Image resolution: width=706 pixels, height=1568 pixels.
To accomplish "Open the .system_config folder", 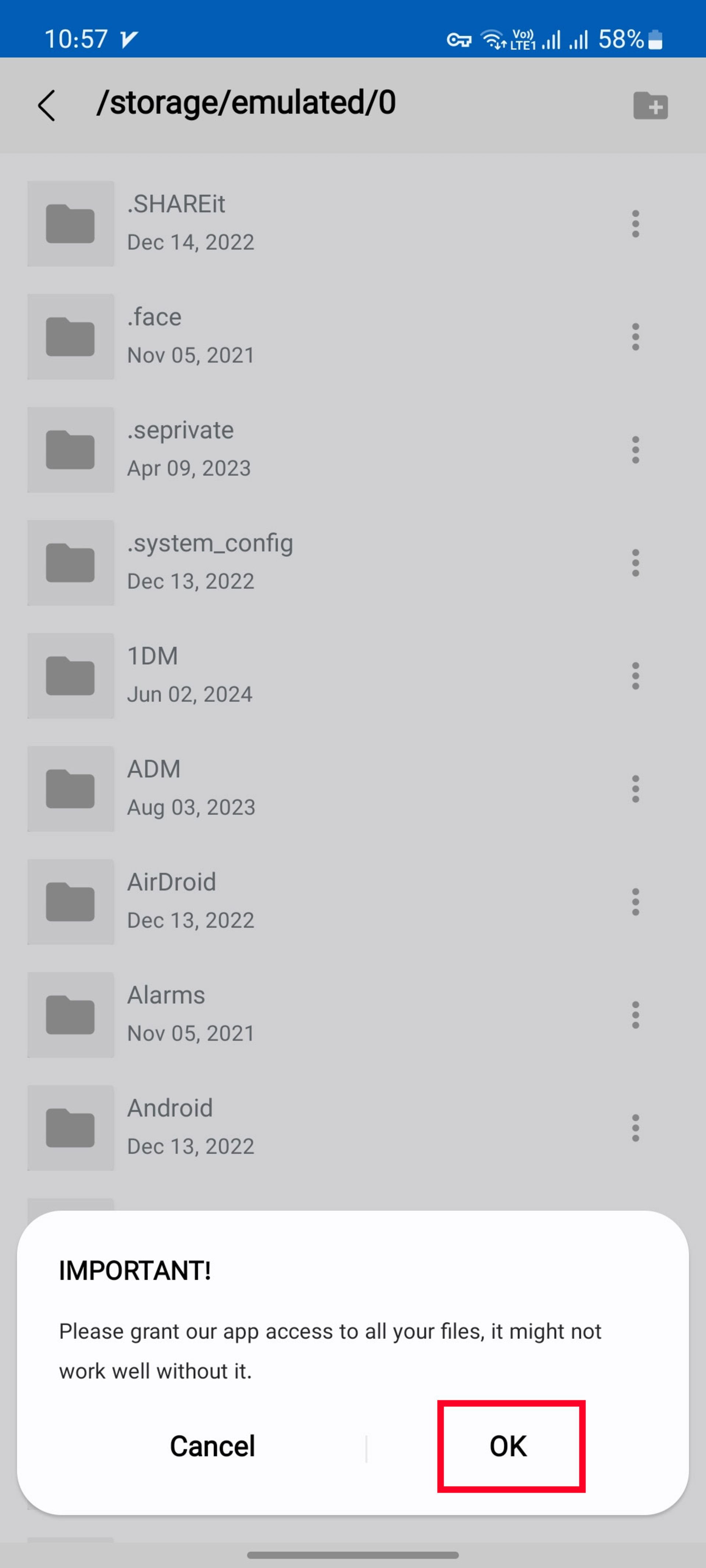I will point(210,562).
